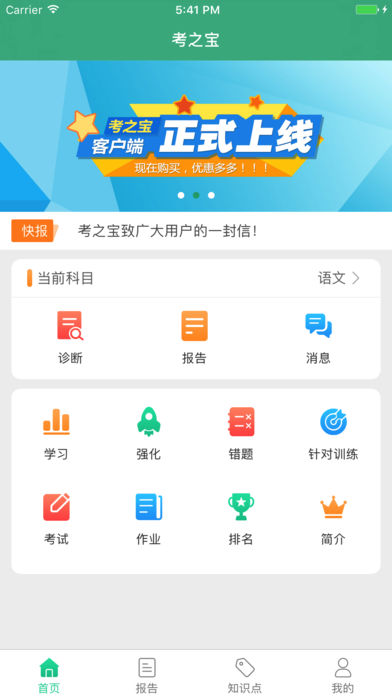Image resolution: width=392 pixels, height=696 pixels.
Task: Start 强化 reinforcement practice
Action: (x=149, y=434)
